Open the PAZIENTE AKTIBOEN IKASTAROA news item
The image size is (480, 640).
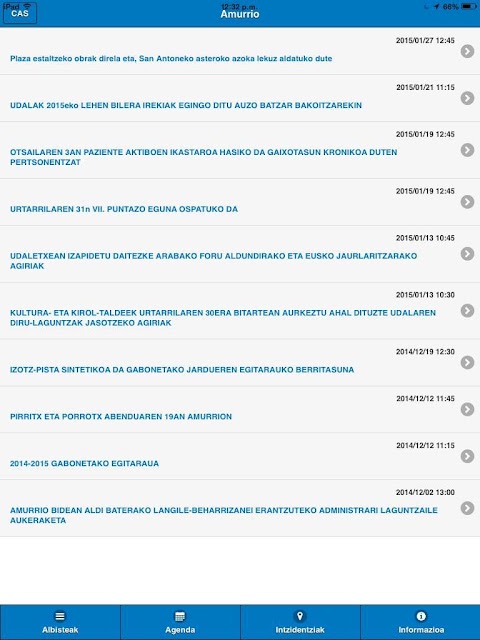tap(240, 150)
